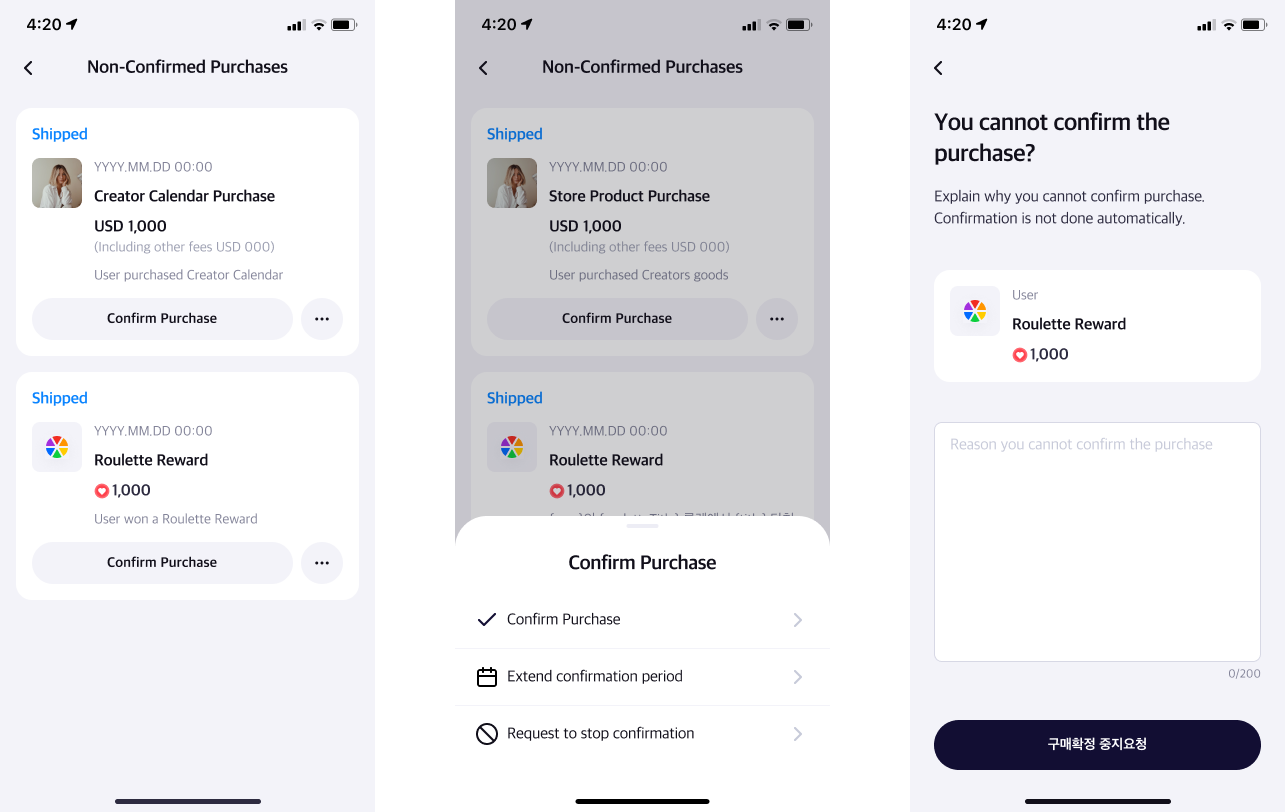Image resolution: width=1285 pixels, height=812 pixels.
Task: Select Confirm Purchase in the bottom sheet
Action: [x=642, y=619]
